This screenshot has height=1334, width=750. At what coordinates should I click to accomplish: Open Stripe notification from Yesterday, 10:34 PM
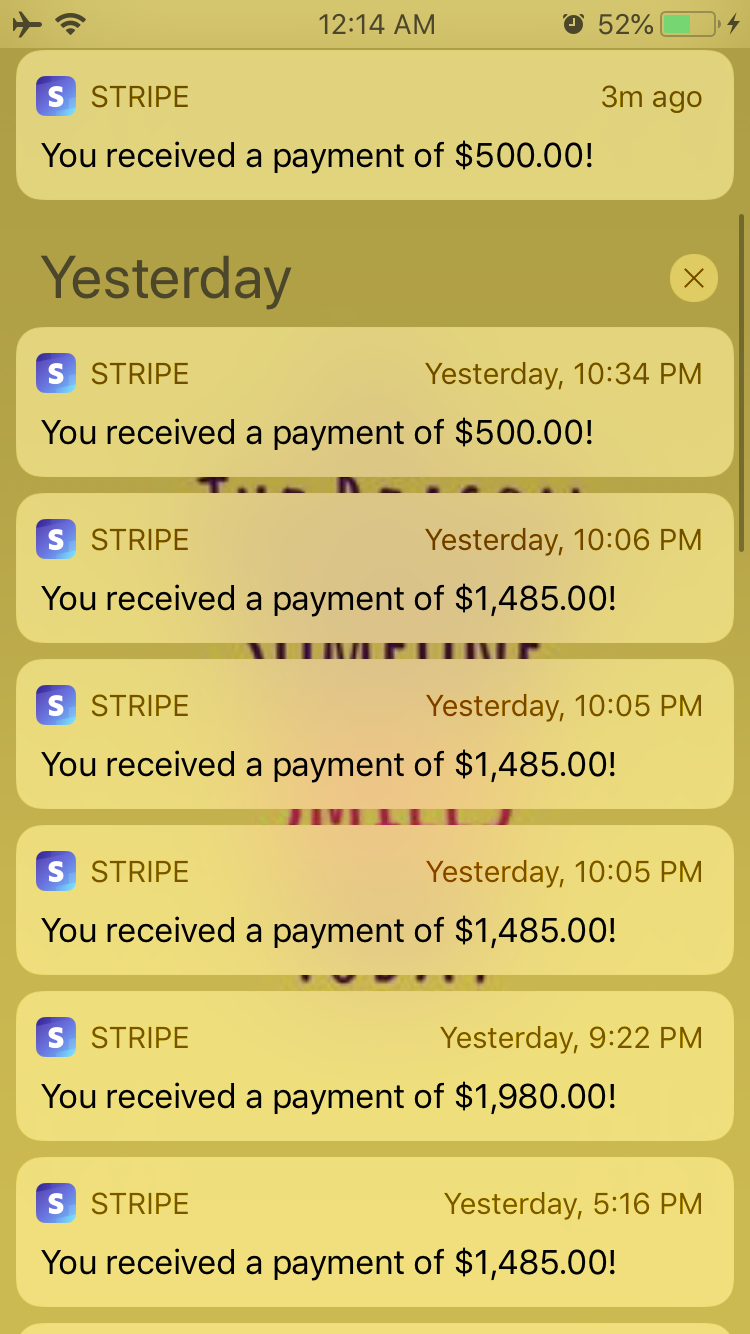pos(375,402)
